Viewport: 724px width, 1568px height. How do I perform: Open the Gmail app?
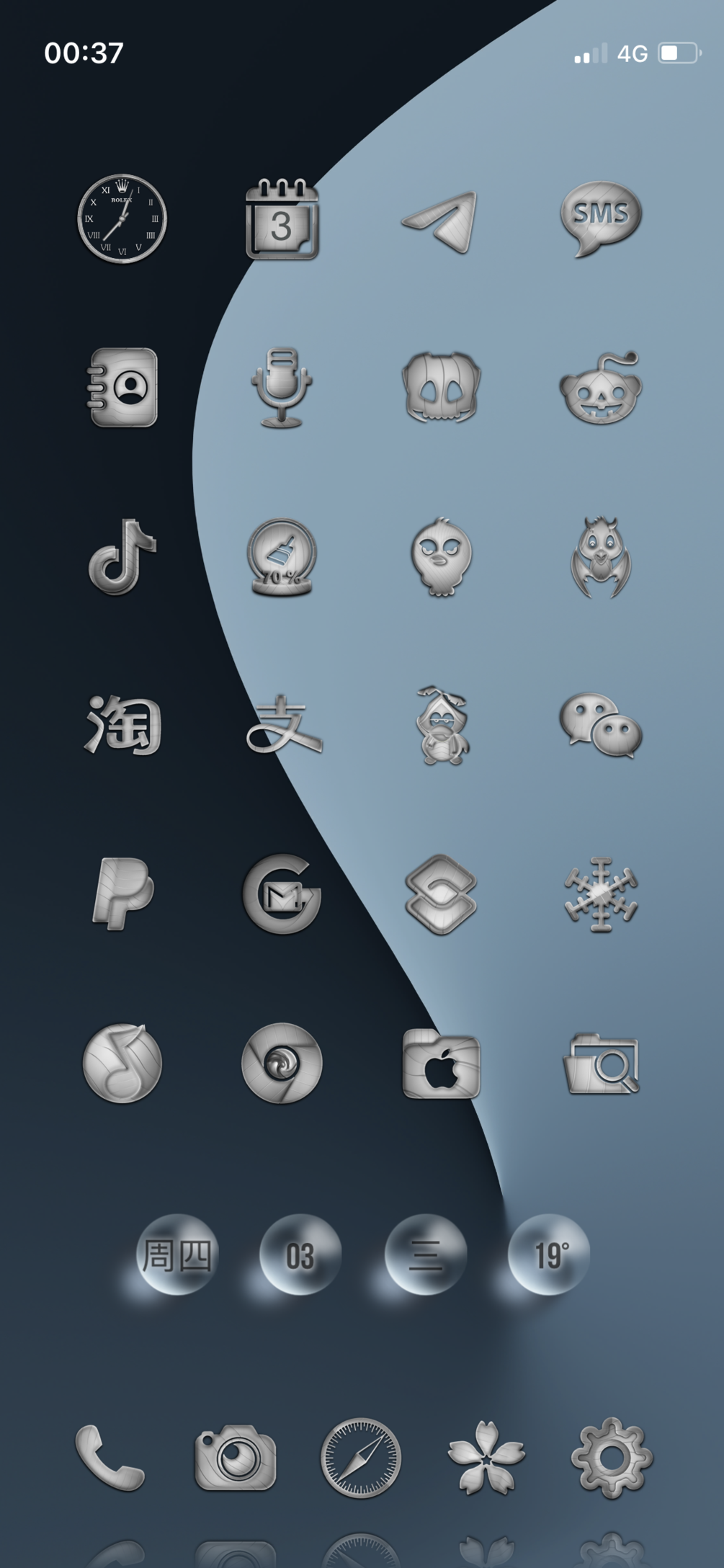click(x=282, y=894)
